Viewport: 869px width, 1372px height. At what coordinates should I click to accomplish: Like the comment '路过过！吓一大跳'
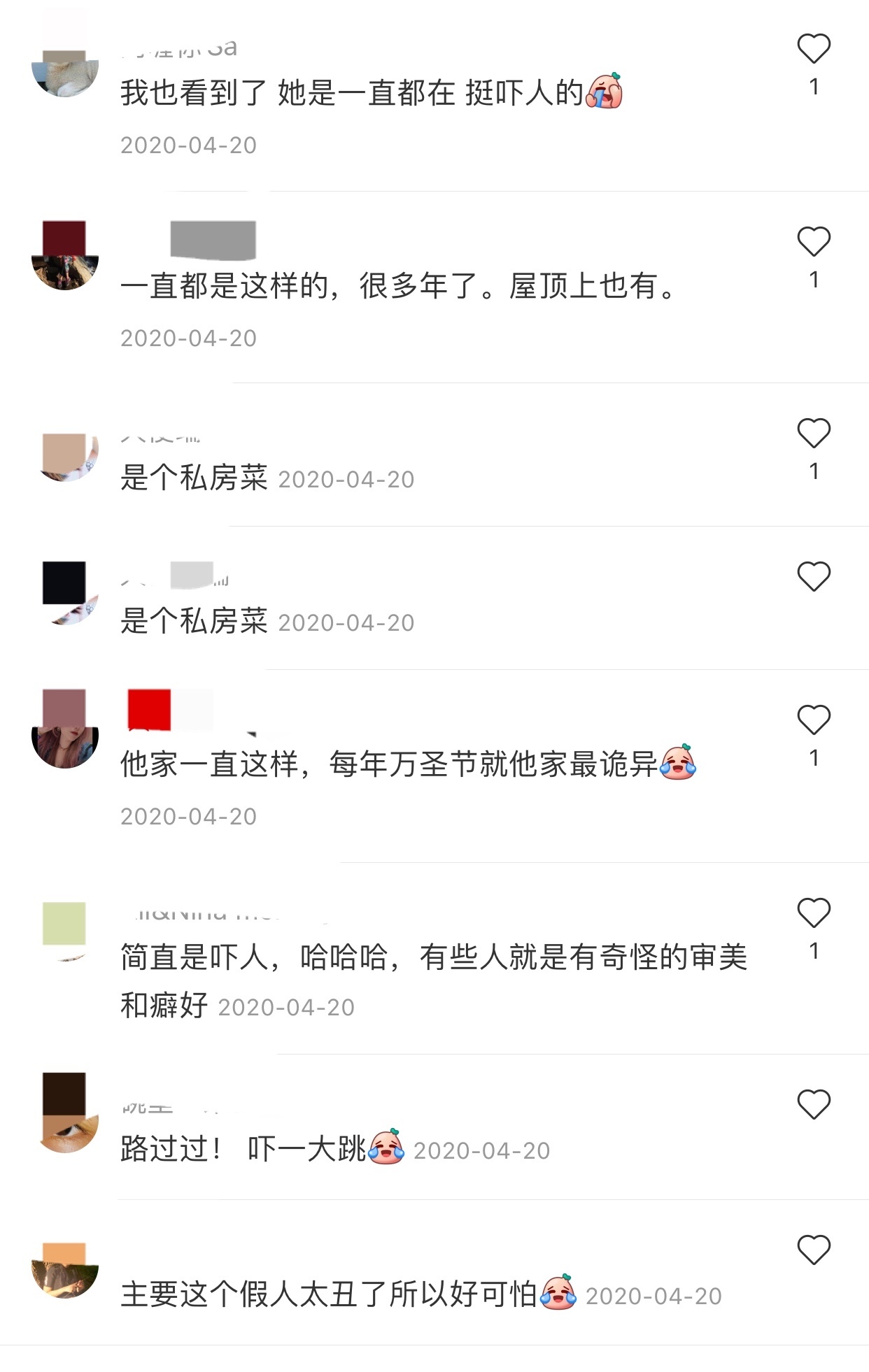pyautogui.click(x=813, y=1105)
